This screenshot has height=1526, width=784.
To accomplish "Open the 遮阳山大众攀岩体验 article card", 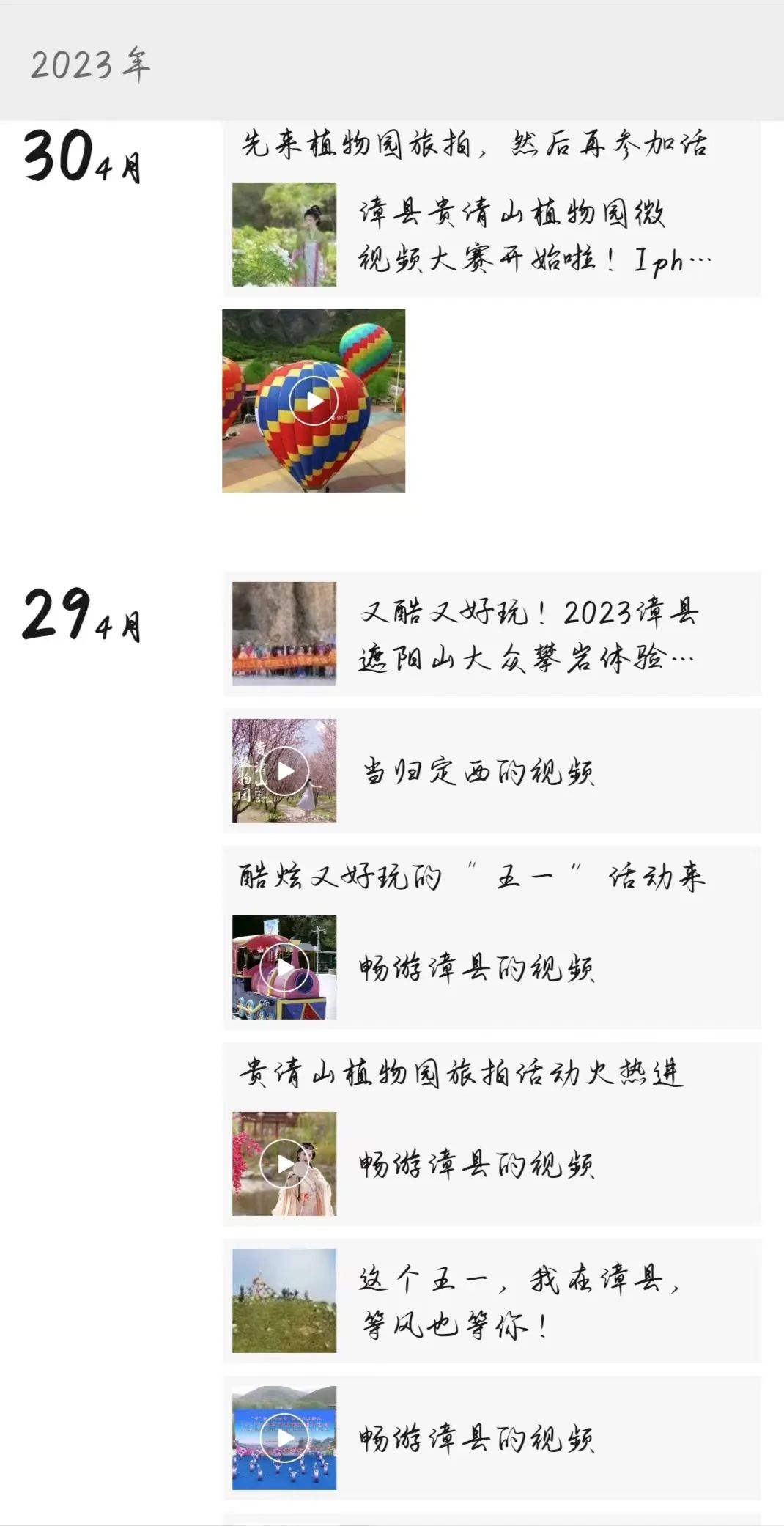I will pos(491,634).
